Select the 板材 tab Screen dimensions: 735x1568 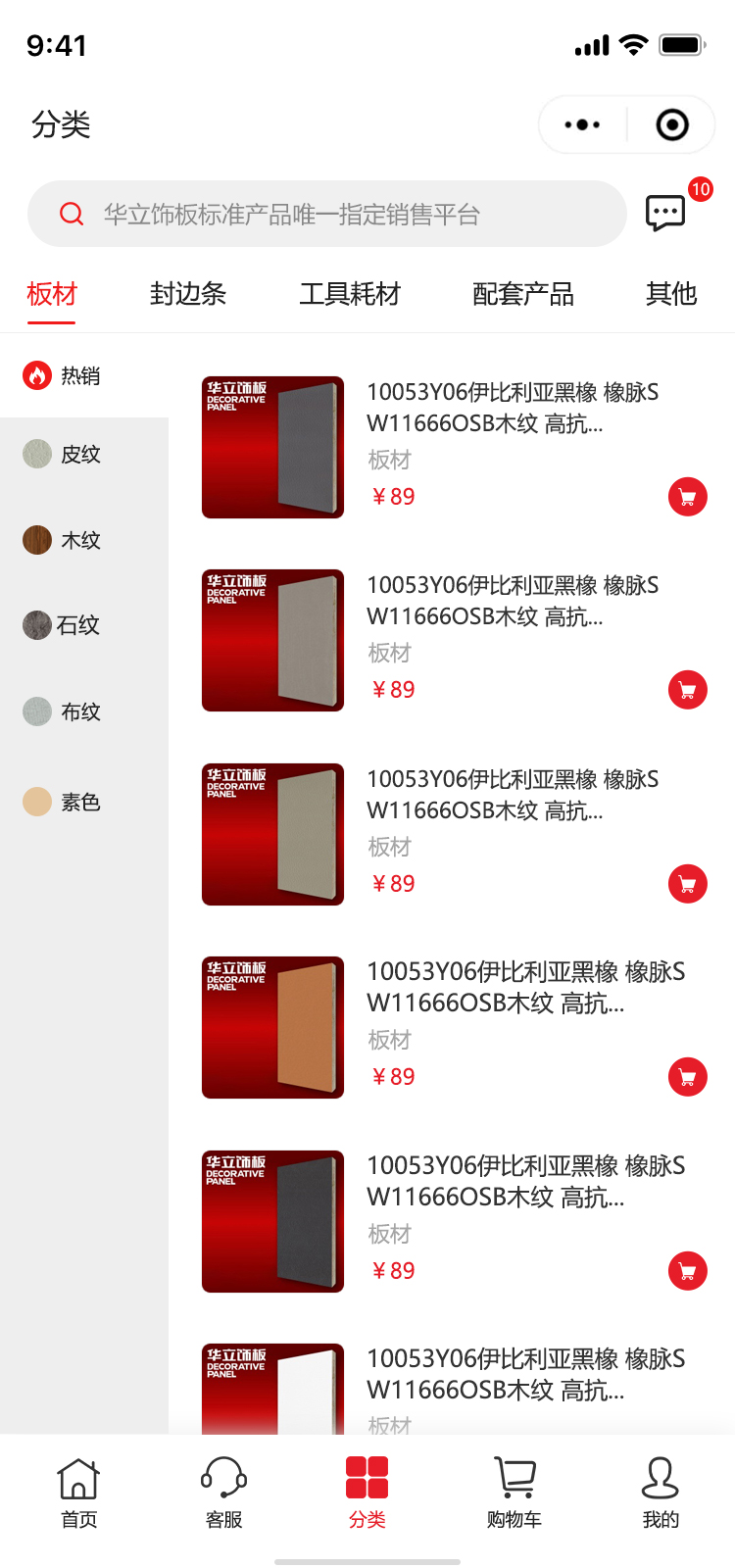tap(52, 293)
